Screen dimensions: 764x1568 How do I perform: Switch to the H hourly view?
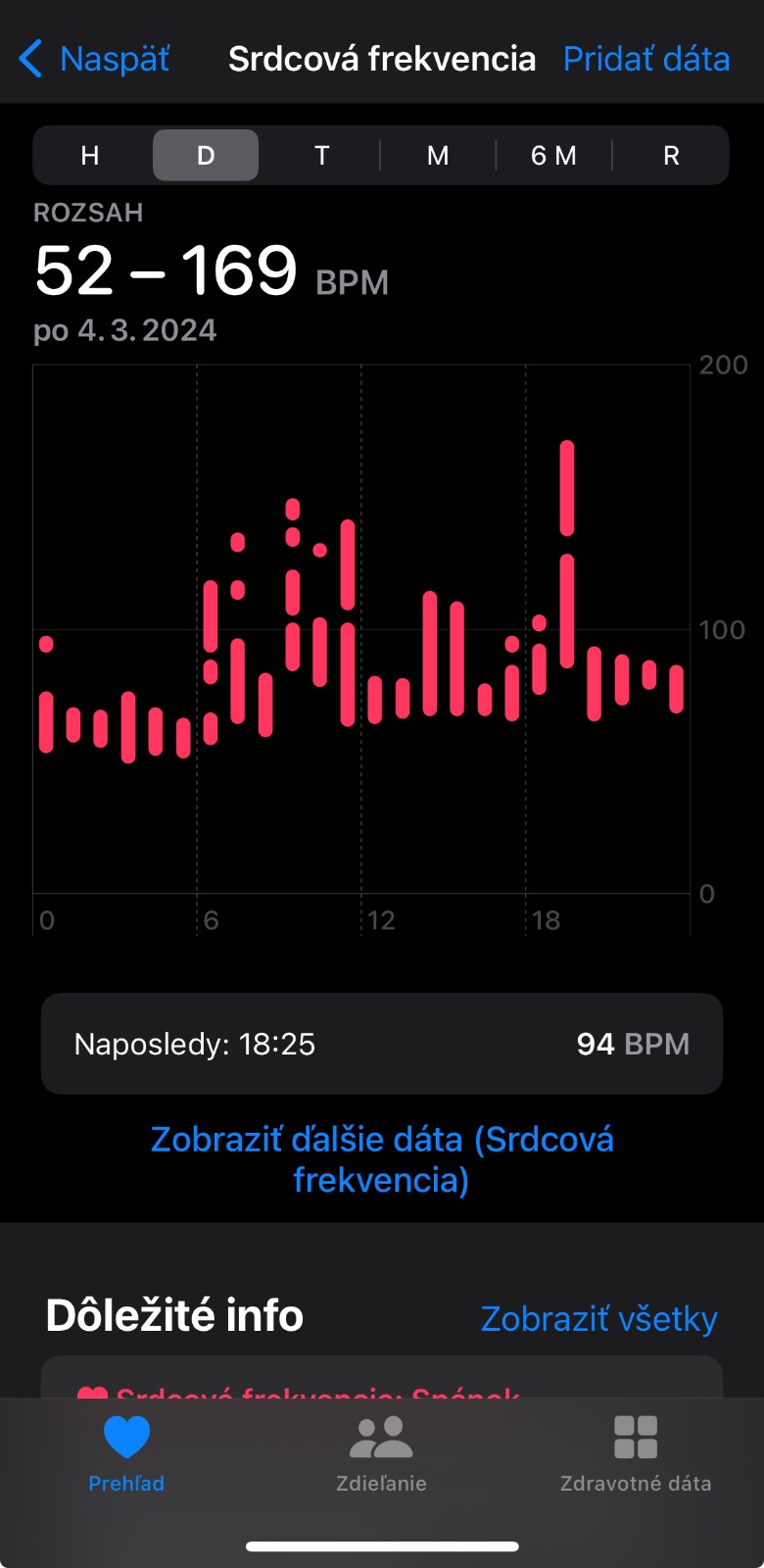90,156
